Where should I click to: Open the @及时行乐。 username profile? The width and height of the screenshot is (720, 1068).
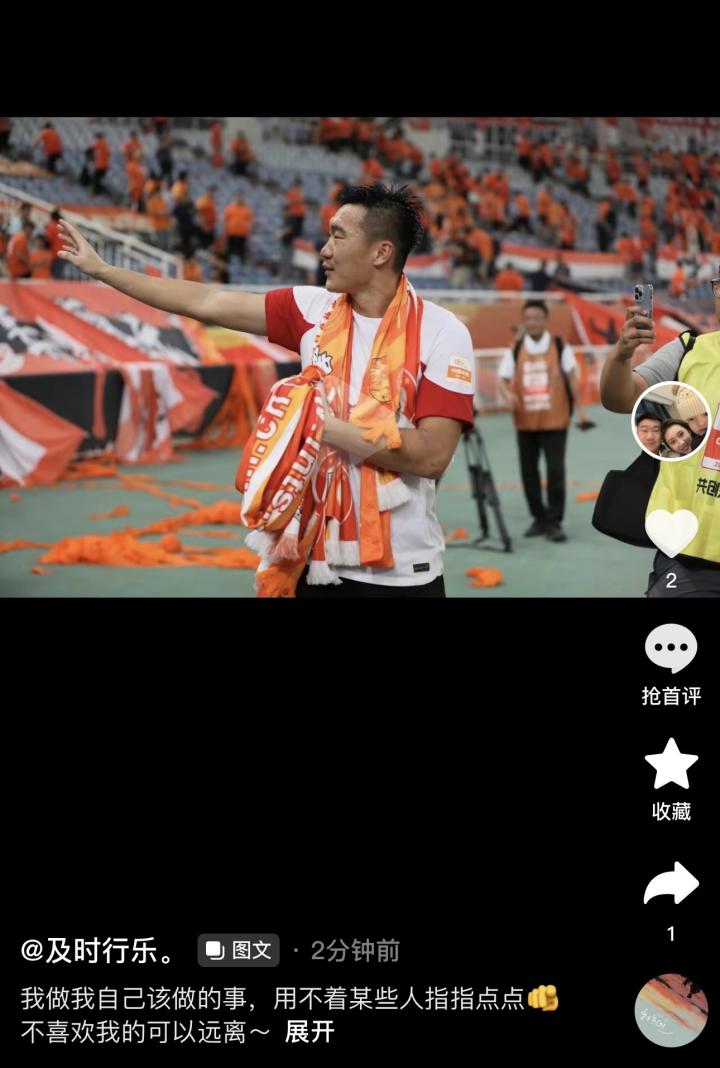[x=98, y=950]
